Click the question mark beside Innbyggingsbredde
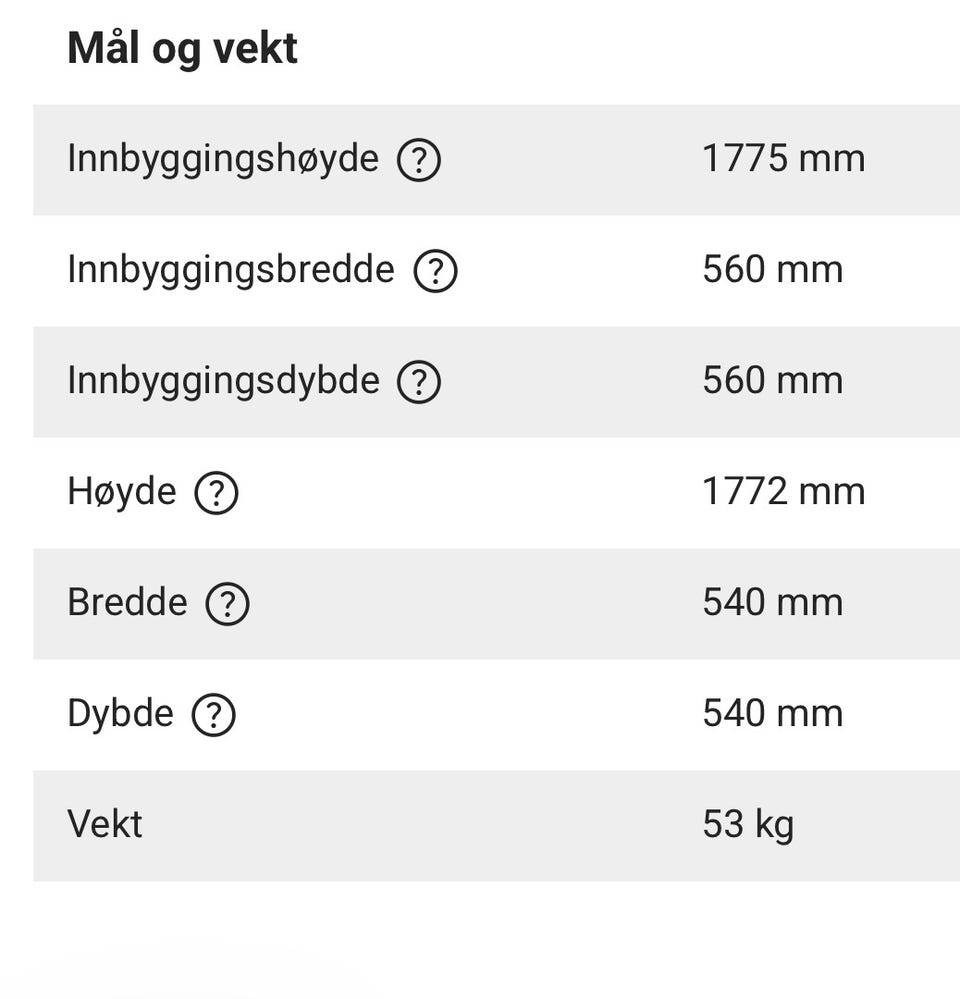Image resolution: width=960 pixels, height=999 pixels. point(436,269)
